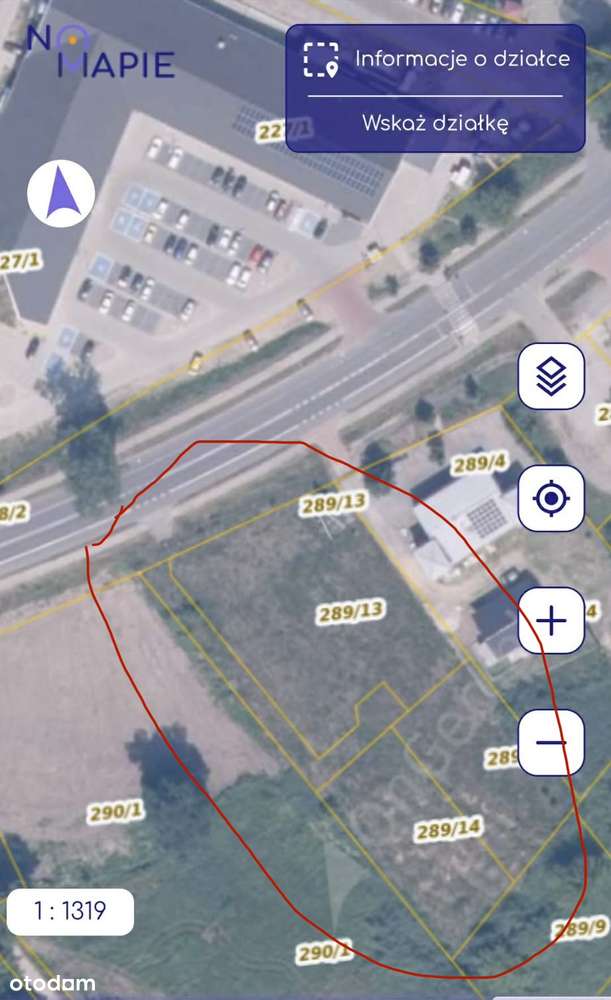Reset map orientation with the north arrow
Viewport: 611px width, 1000px height.
pos(61,193)
